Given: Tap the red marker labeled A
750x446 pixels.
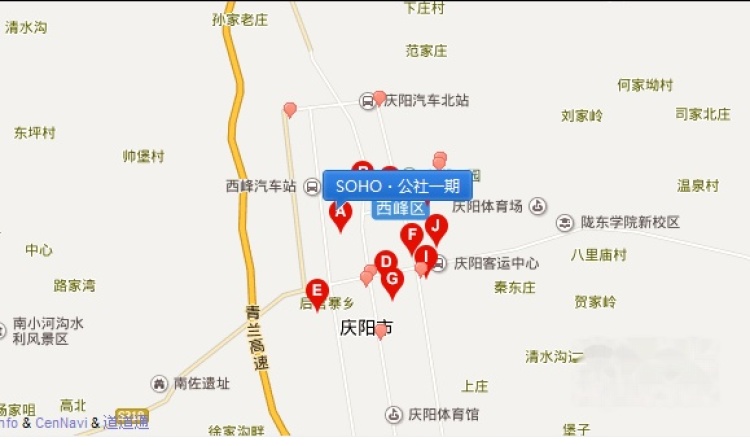Looking at the screenshot, I should (340, 213).
